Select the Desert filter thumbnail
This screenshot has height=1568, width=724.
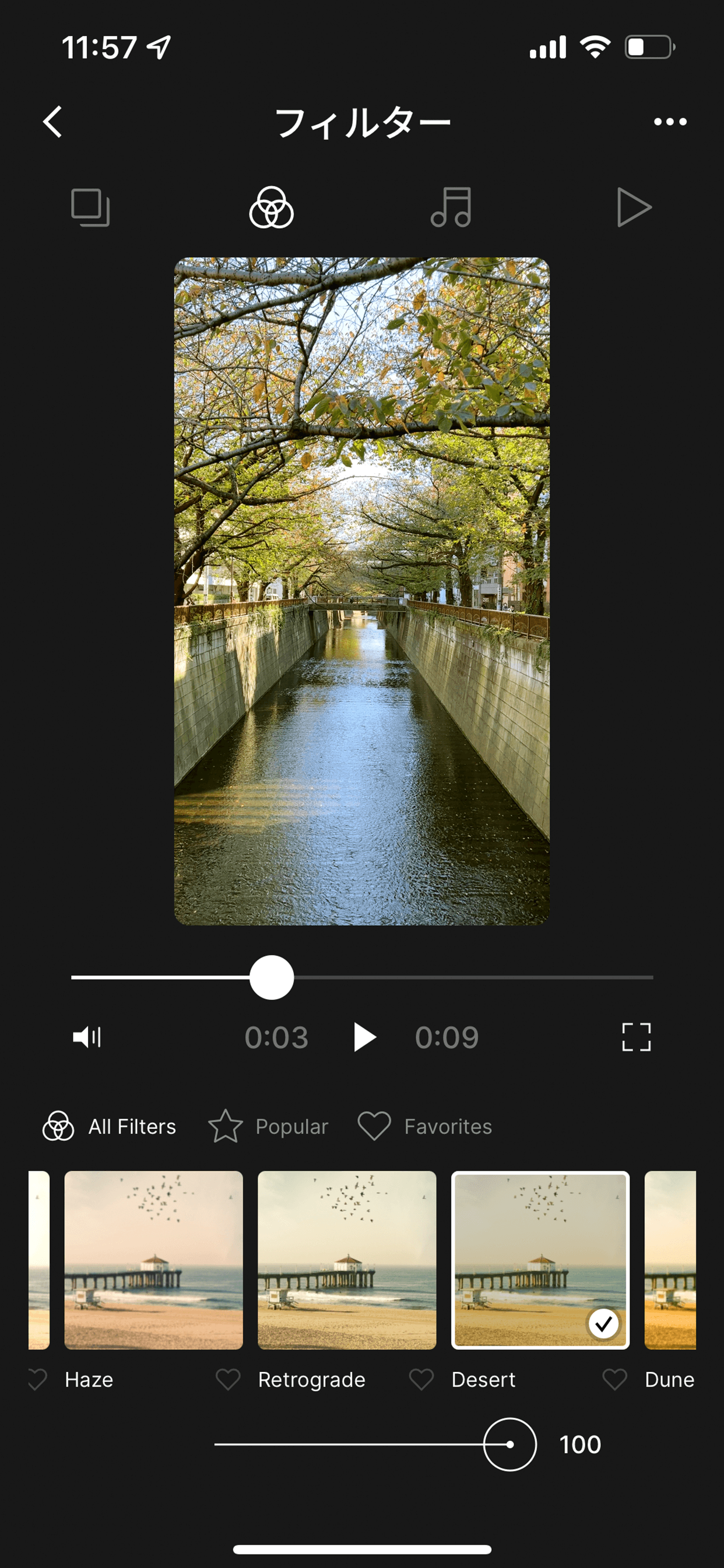pos(540,1260)
